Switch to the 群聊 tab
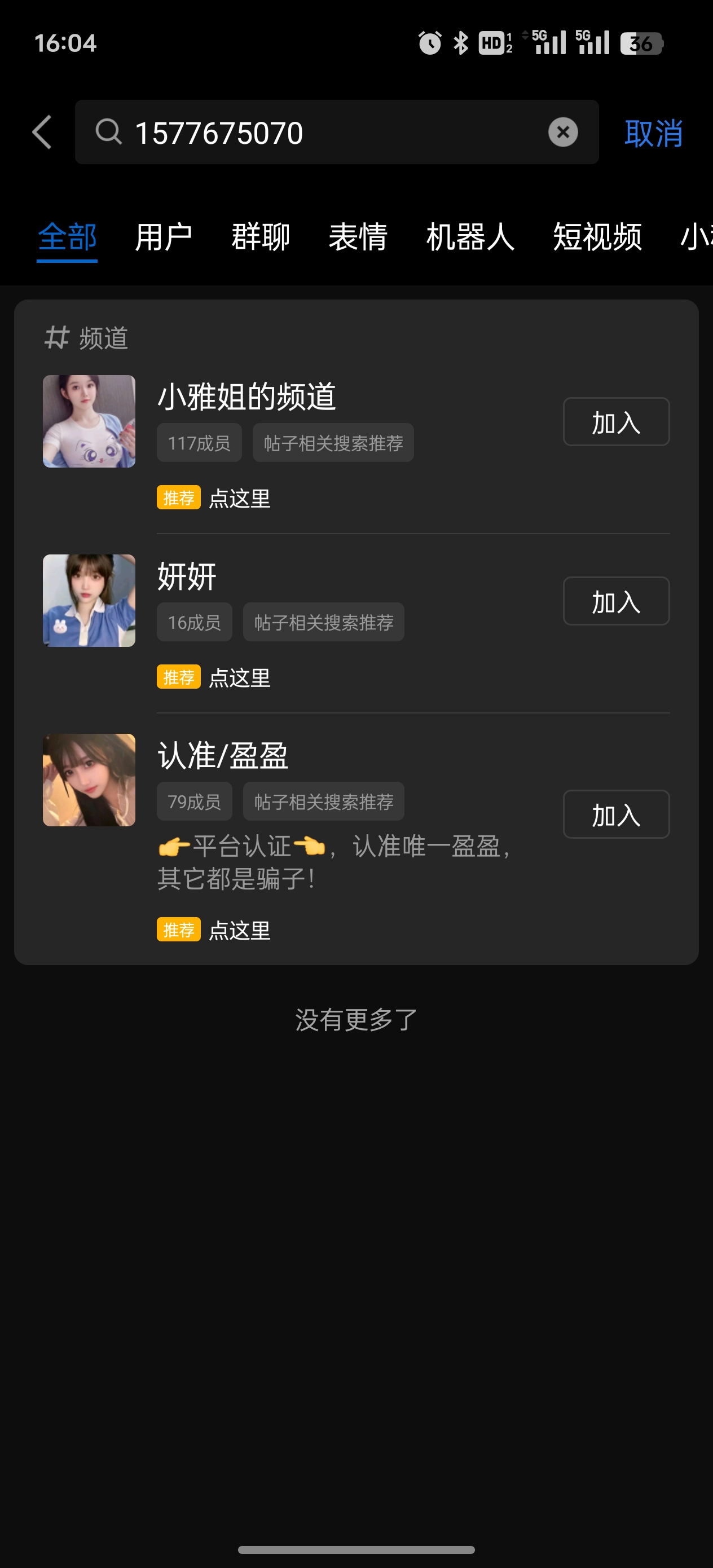The width and height of the screenshot is (713, 1568). tap(261, 237)
